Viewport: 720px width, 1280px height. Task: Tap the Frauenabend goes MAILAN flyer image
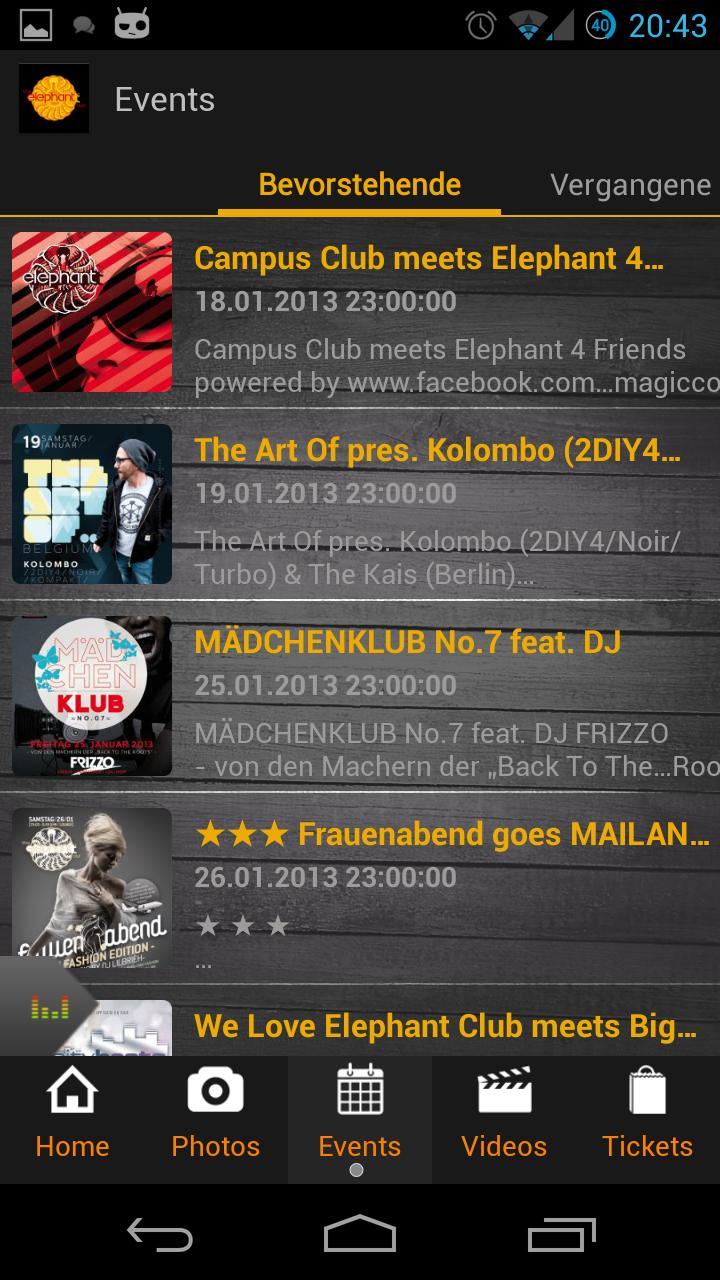[x=92, y=888]
